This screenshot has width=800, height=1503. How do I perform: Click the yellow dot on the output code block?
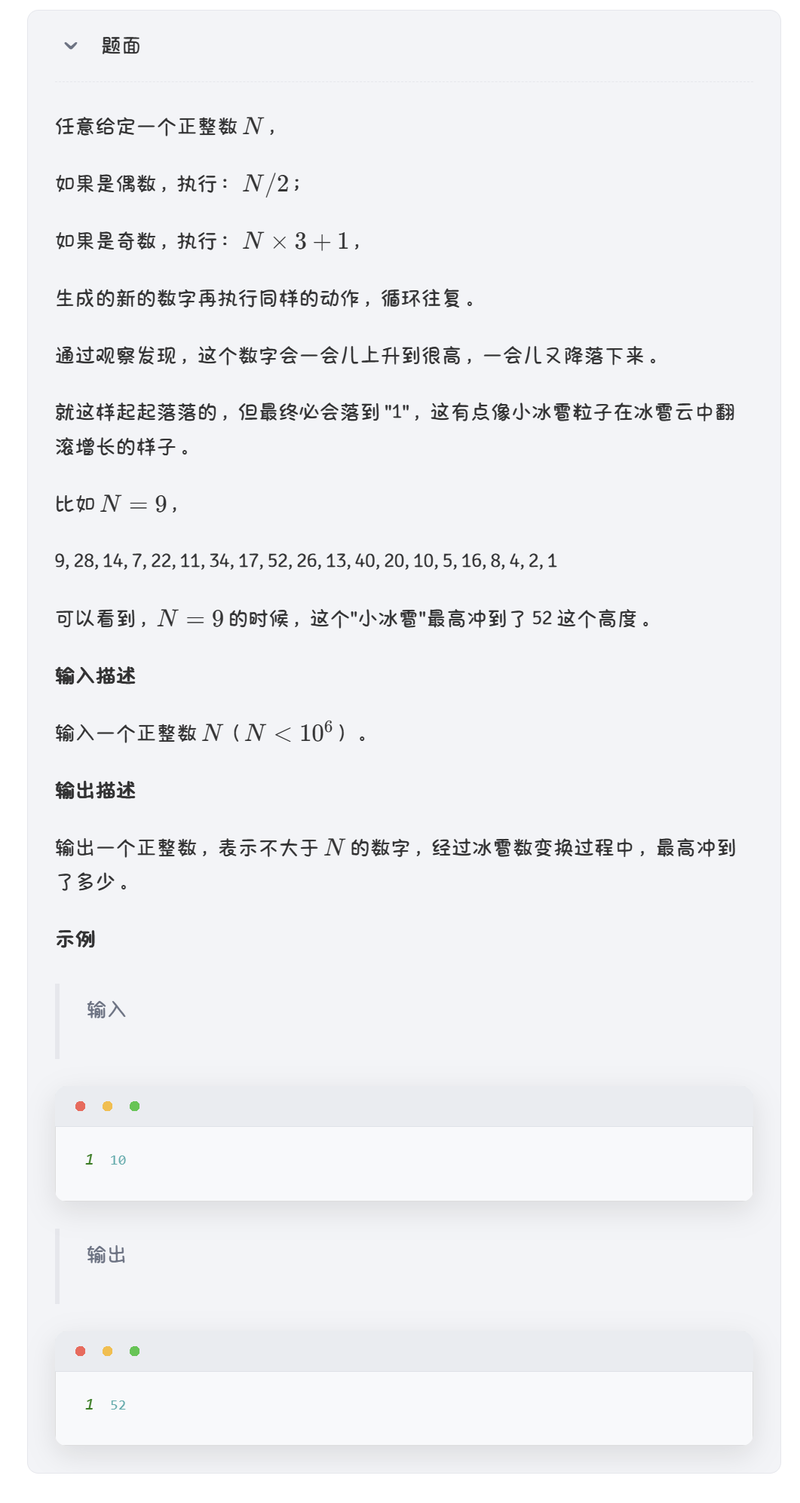click(107, 1351)
